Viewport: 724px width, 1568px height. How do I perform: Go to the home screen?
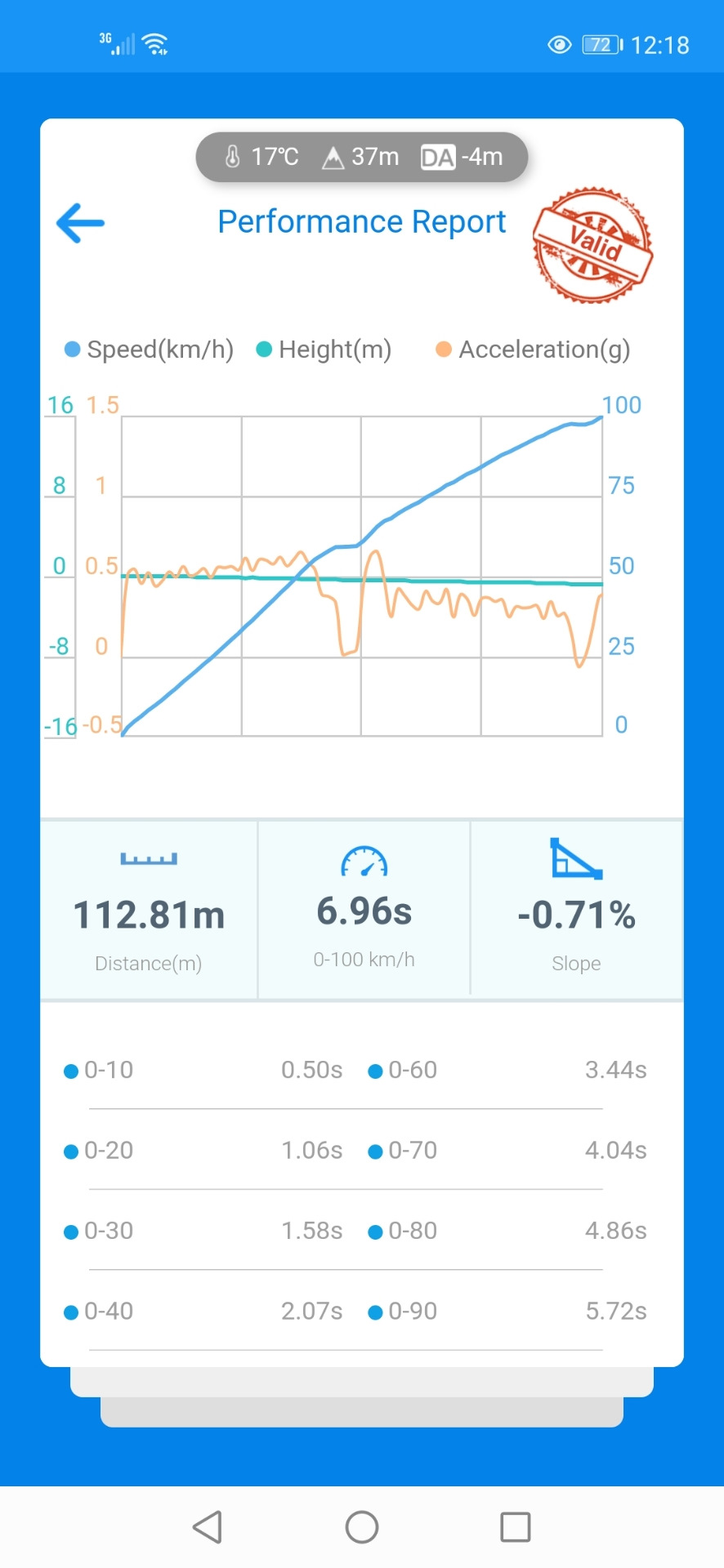[362, 1526]
